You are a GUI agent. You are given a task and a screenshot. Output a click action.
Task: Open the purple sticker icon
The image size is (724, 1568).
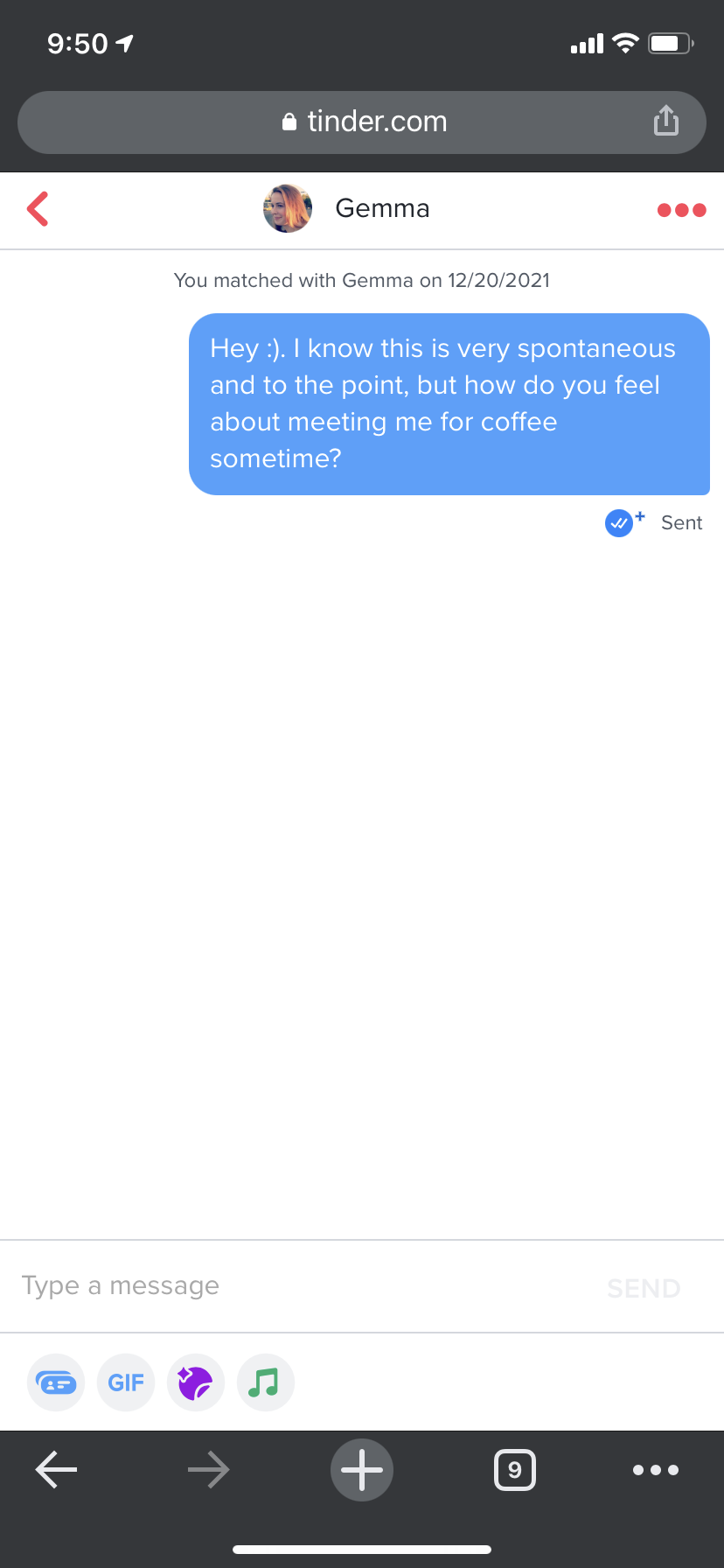click(196, 1382)
